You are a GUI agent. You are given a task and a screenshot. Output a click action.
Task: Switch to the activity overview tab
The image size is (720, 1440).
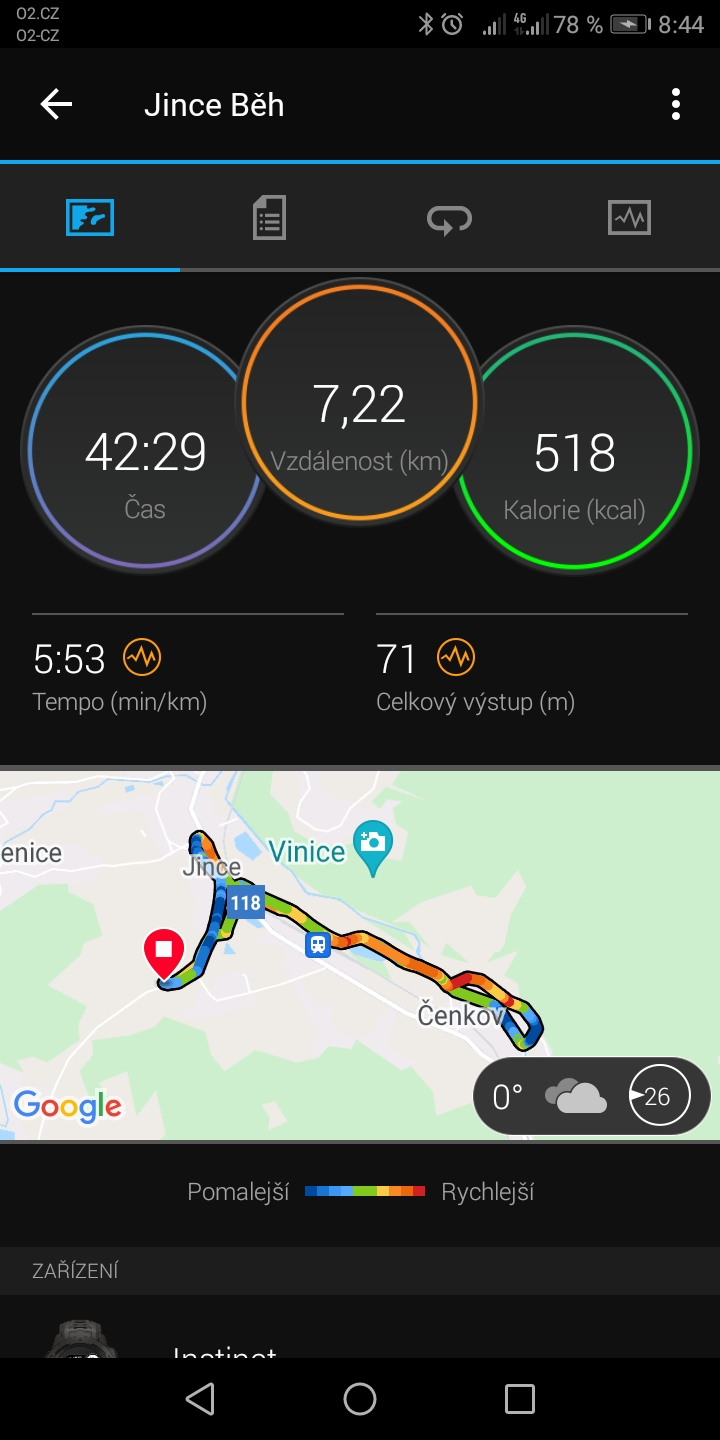[x=90, y=217]
